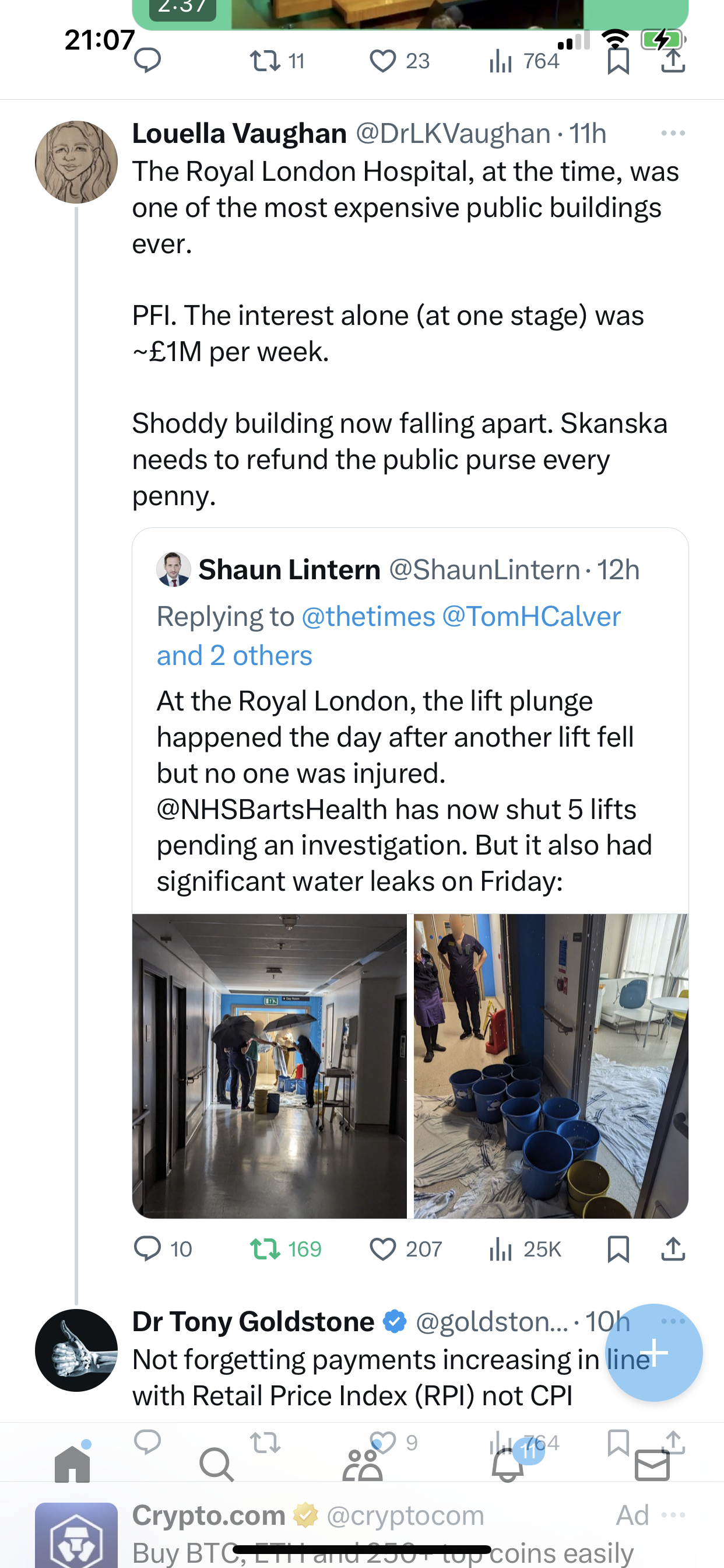View the blue buckets photo
Viewport: 724px width, 1568px height.
tap(551, 1065)
